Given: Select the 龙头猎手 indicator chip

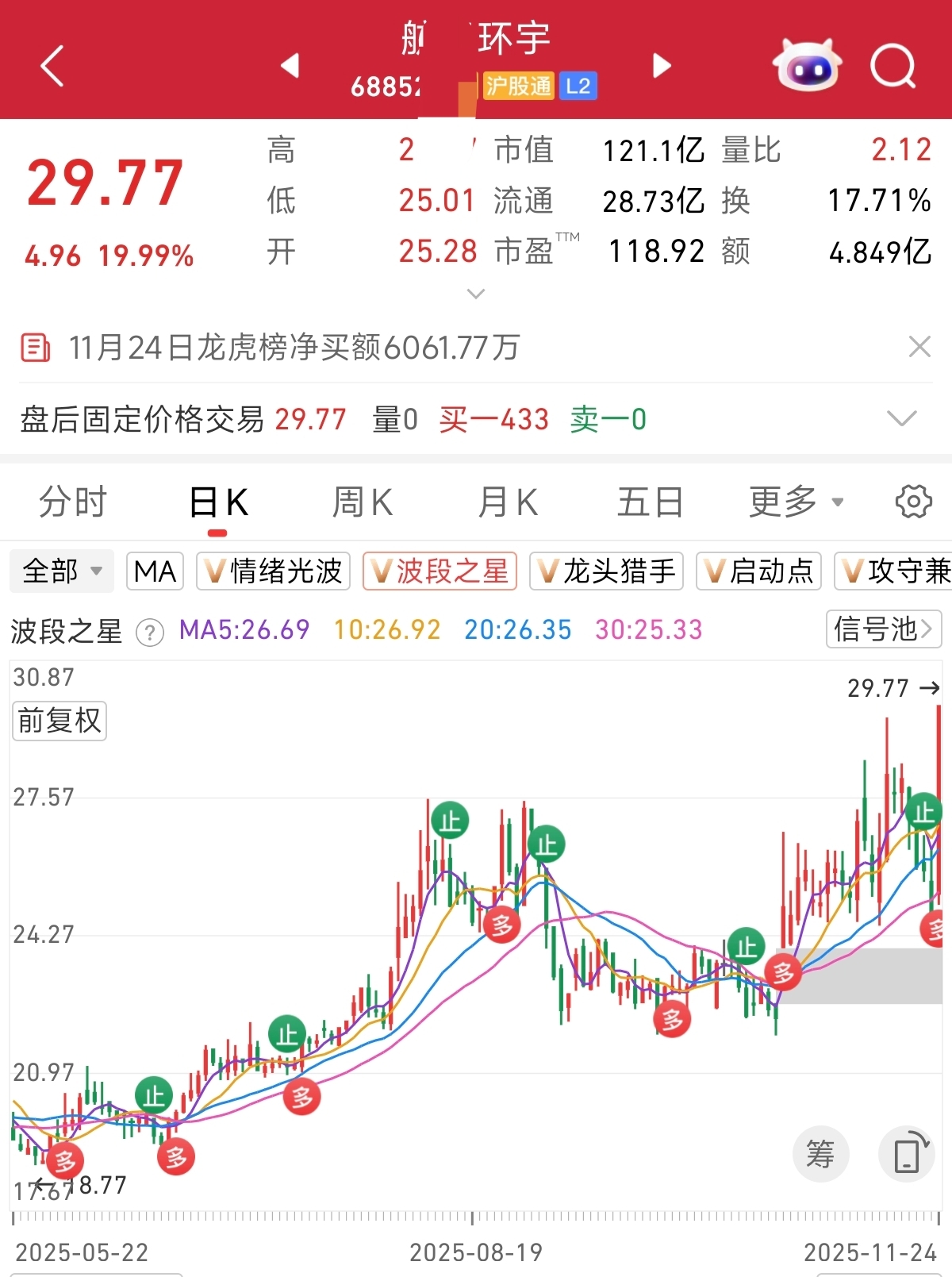Looking at the screenshot, I should click(607, 571).
